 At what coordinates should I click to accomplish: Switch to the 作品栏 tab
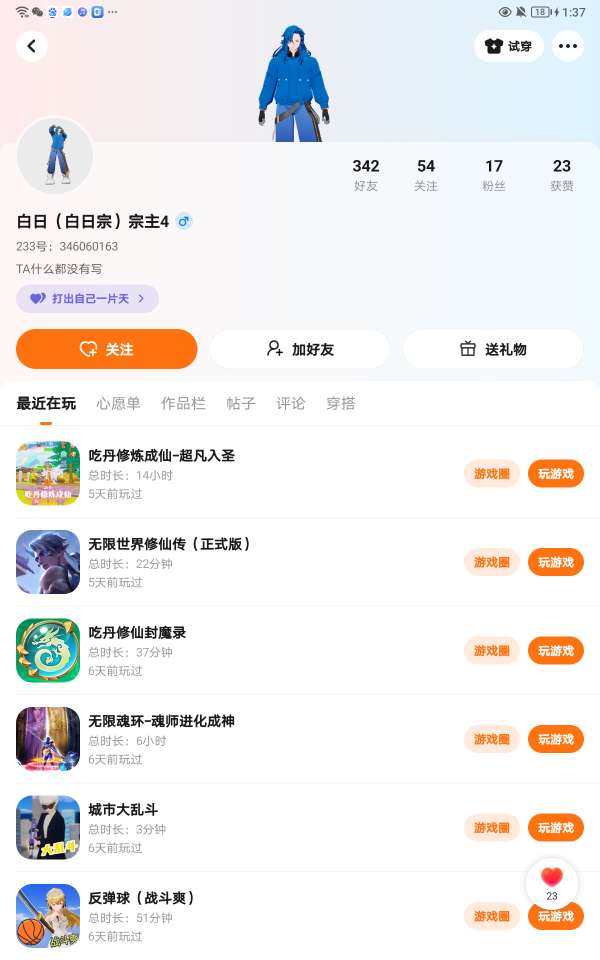[x=183, y=404]
